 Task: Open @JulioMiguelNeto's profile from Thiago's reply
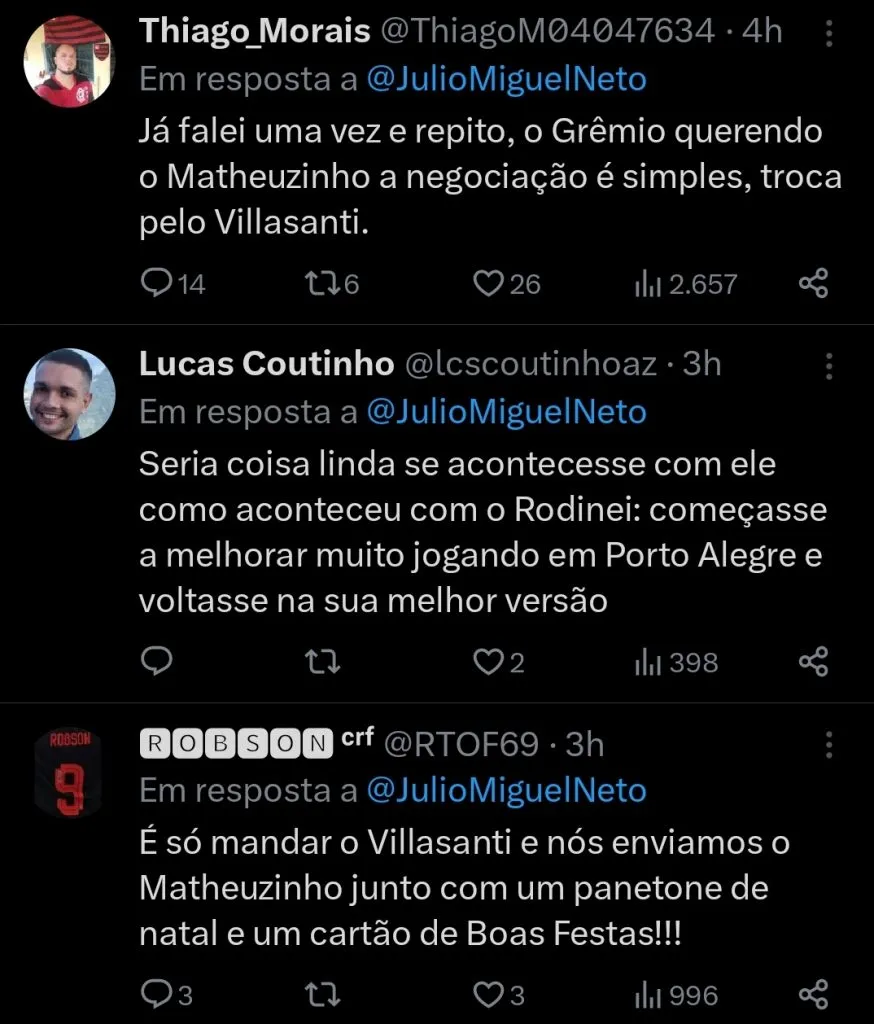pyautogui.click(x=505, y=77)
